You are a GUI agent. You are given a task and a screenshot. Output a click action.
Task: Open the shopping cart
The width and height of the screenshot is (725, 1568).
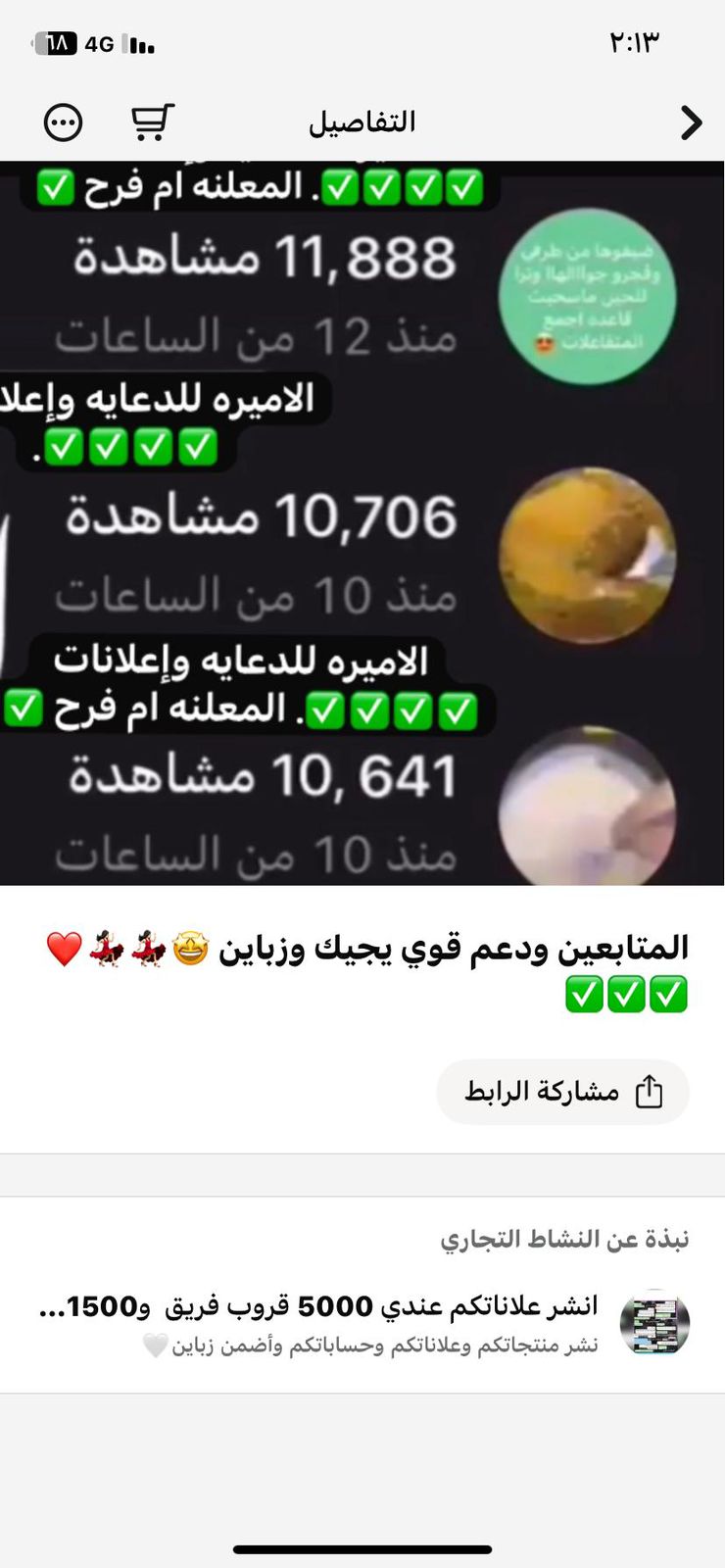[152, 122]
